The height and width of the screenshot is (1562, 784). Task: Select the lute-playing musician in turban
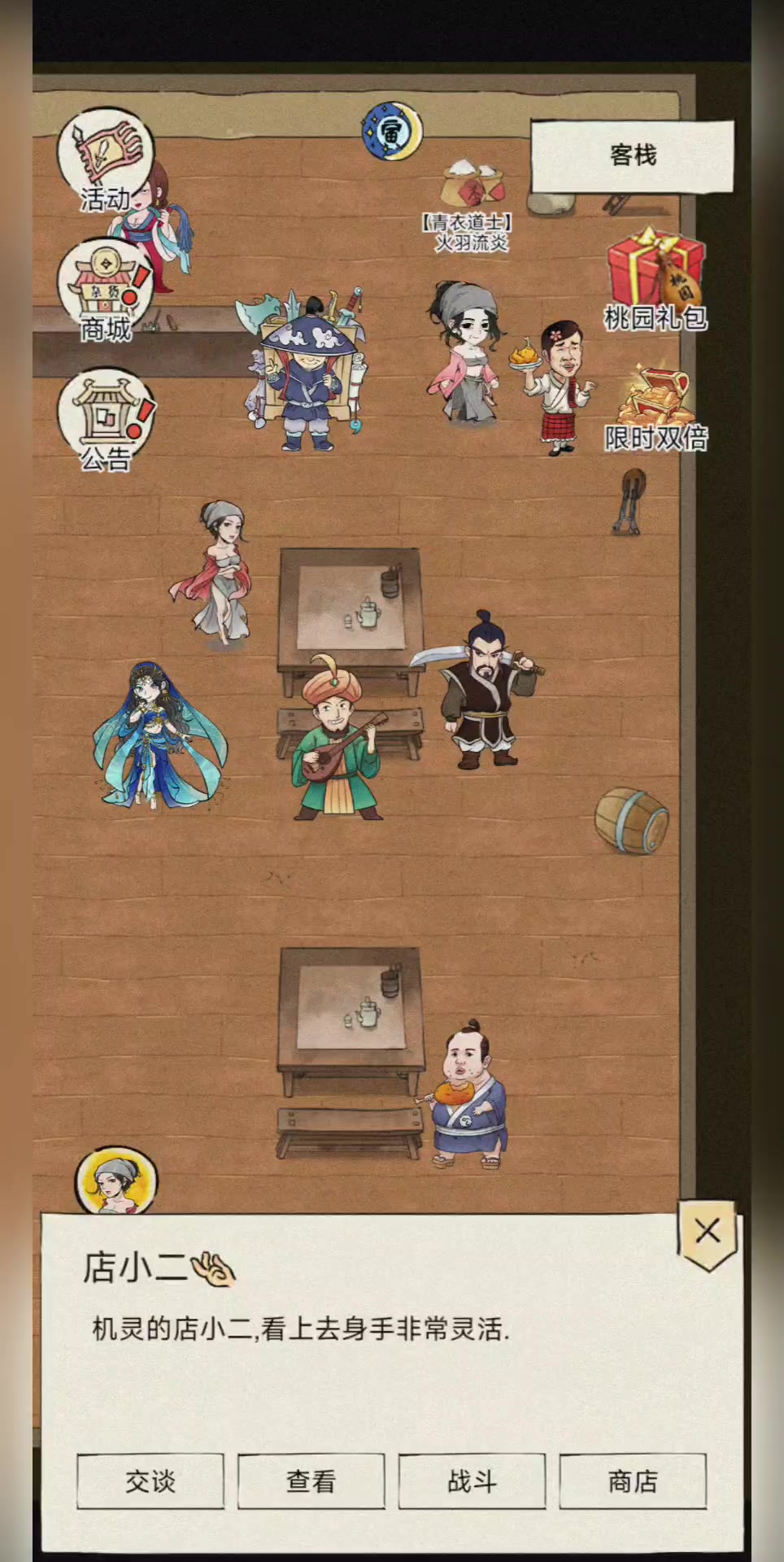(337, 739)
